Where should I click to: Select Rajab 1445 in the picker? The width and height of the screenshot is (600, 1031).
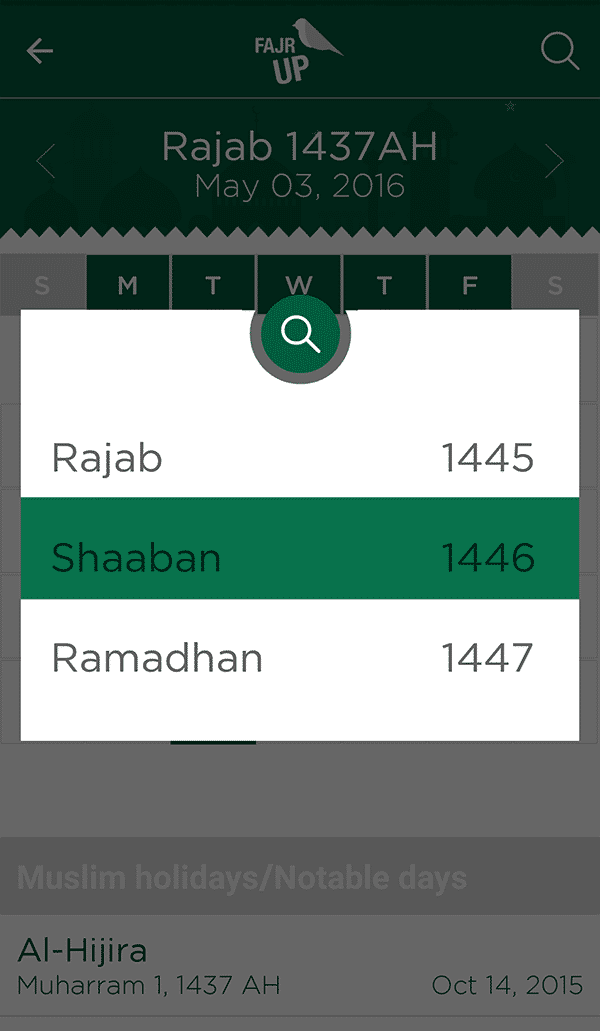[300, 458]
